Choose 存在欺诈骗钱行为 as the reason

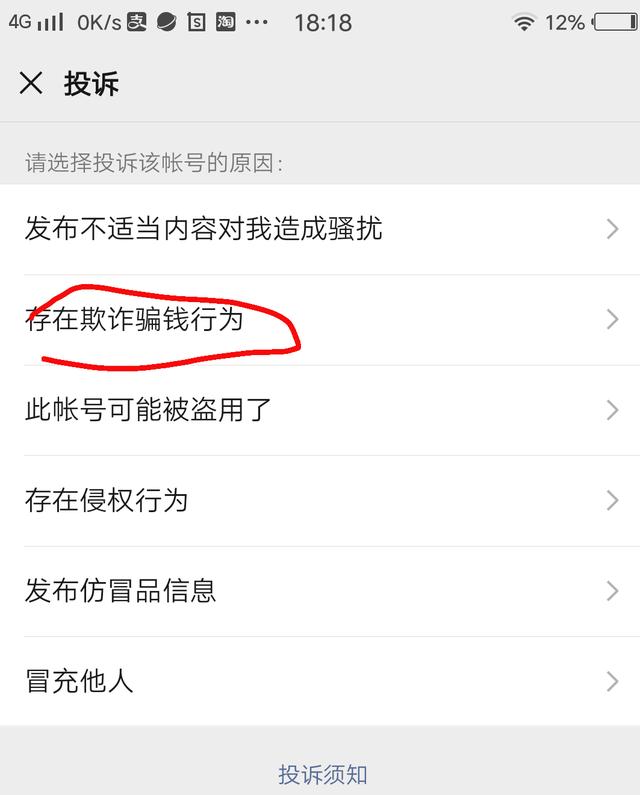pos(320,320)
